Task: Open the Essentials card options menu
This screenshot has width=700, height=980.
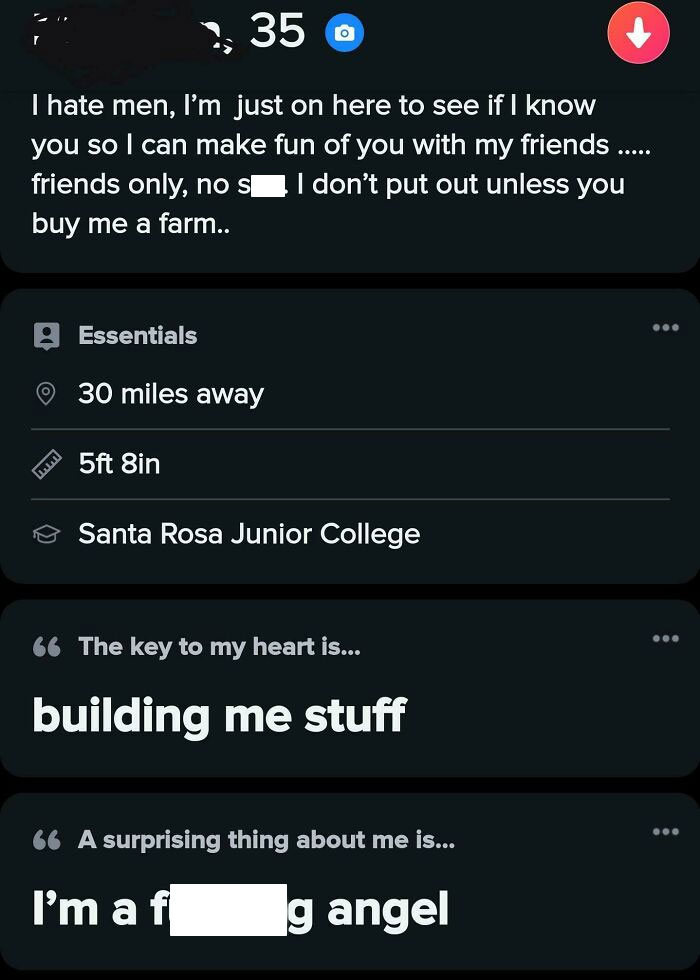Action: pos(665,327)
